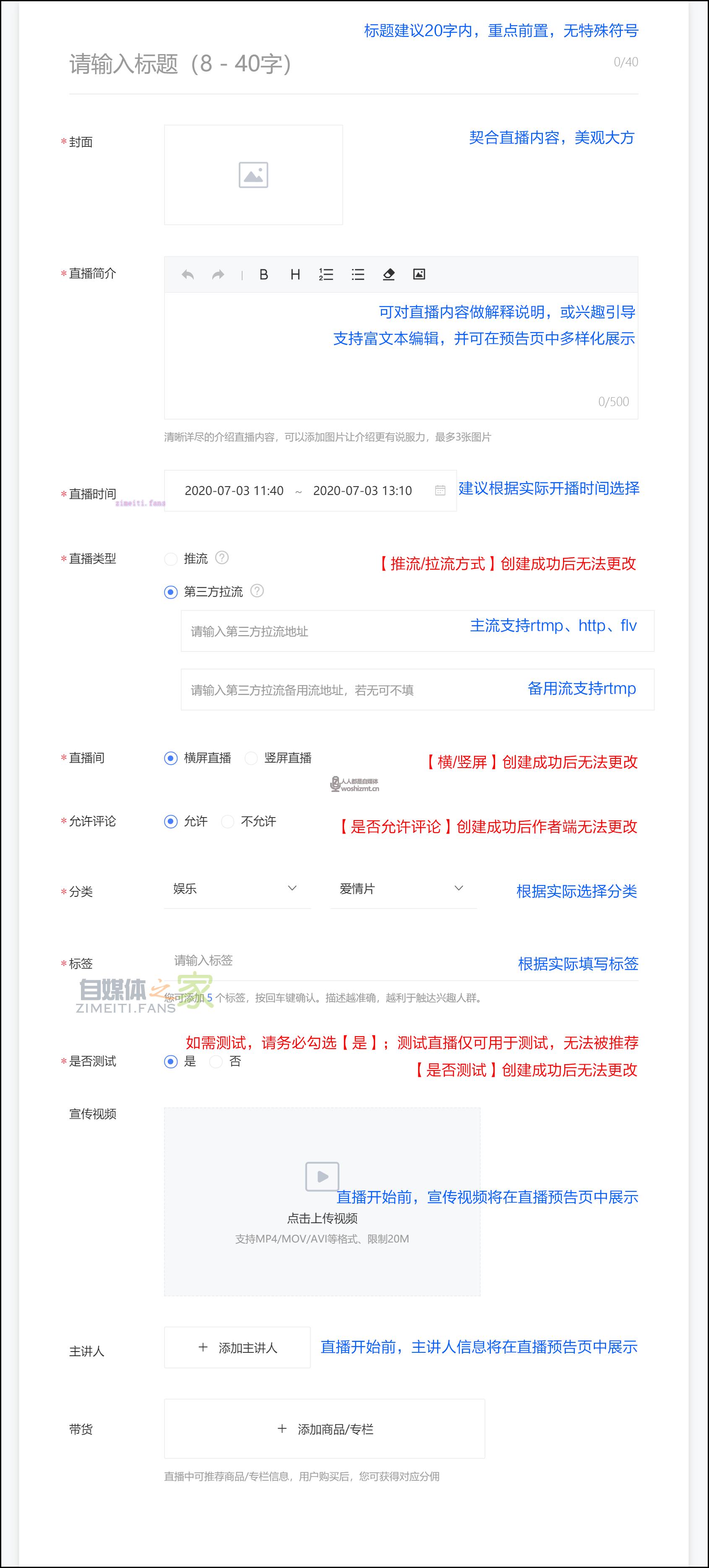
Task: Add a speaker with 添加主讲人
Action: point(237,1348)
